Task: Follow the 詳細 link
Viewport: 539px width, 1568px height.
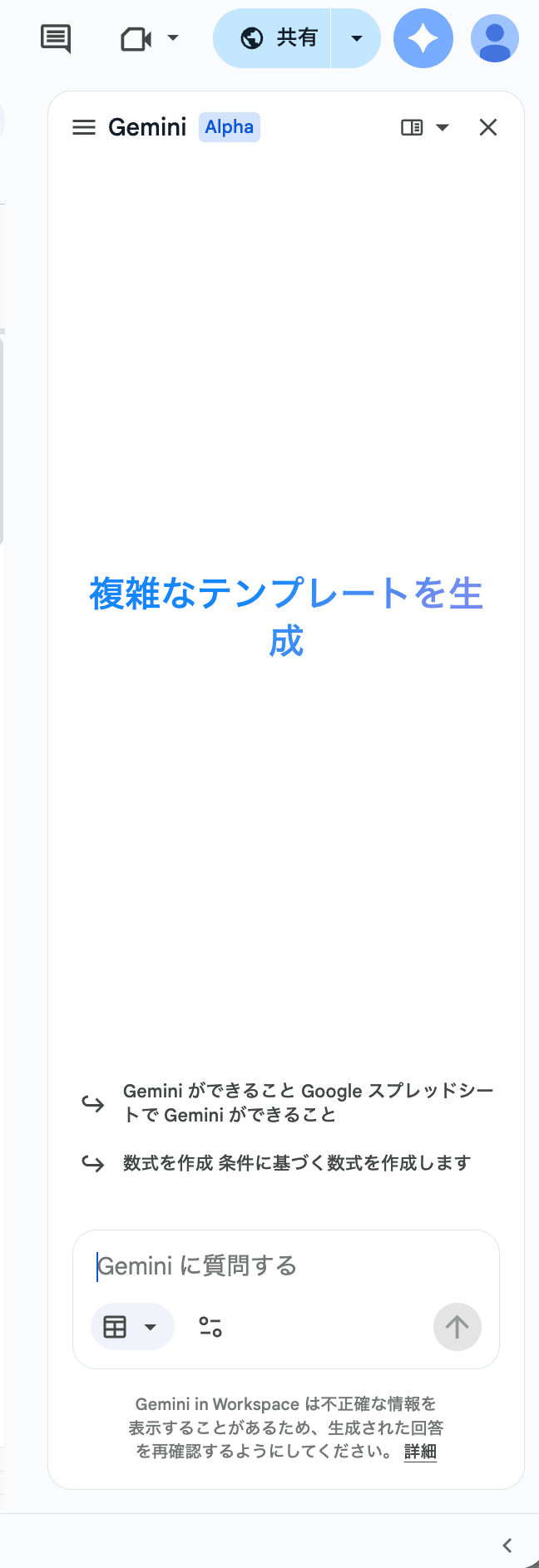Action: [420, 1452]
